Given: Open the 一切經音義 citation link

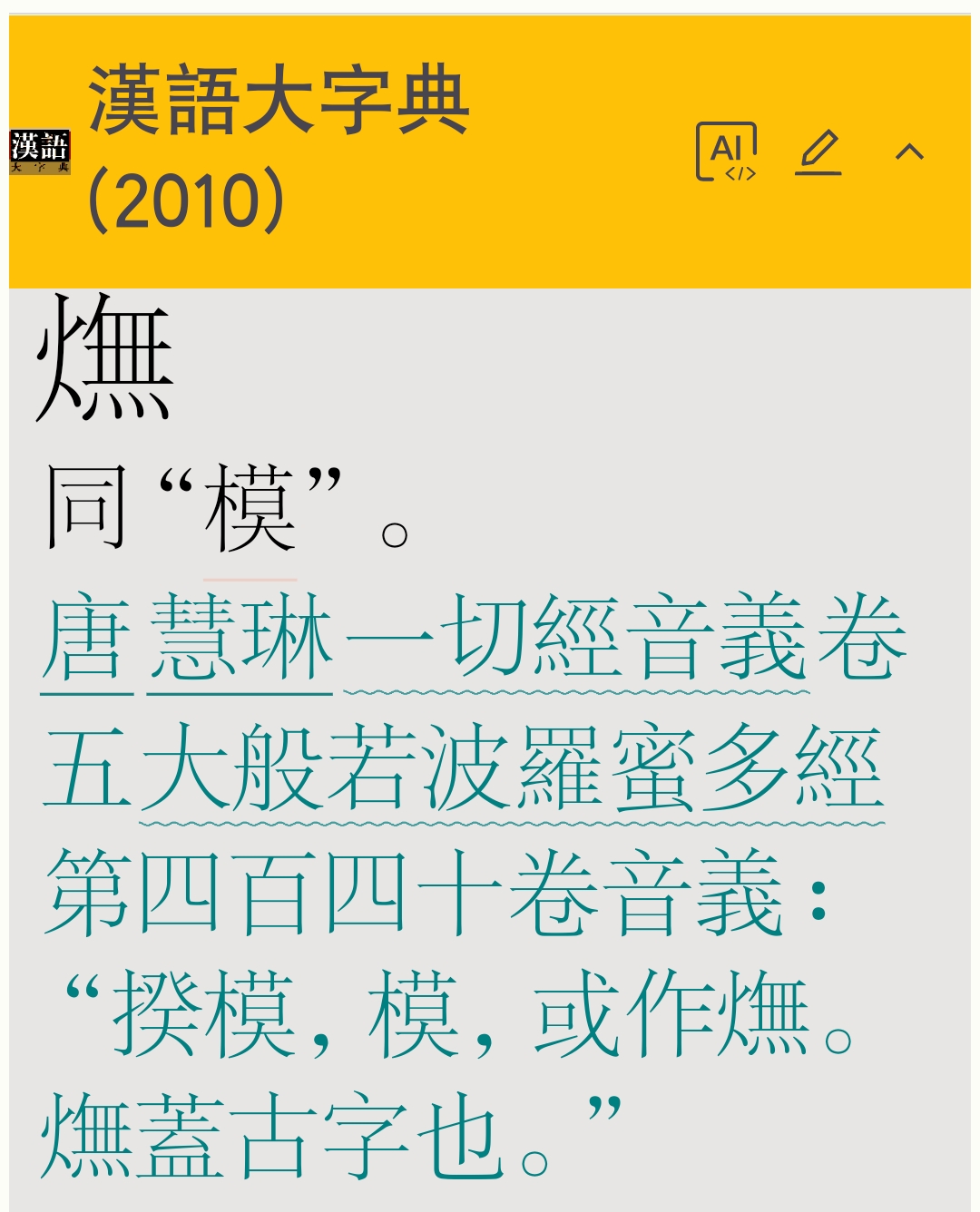Looking at the screenshot, I should coord(576,640).
